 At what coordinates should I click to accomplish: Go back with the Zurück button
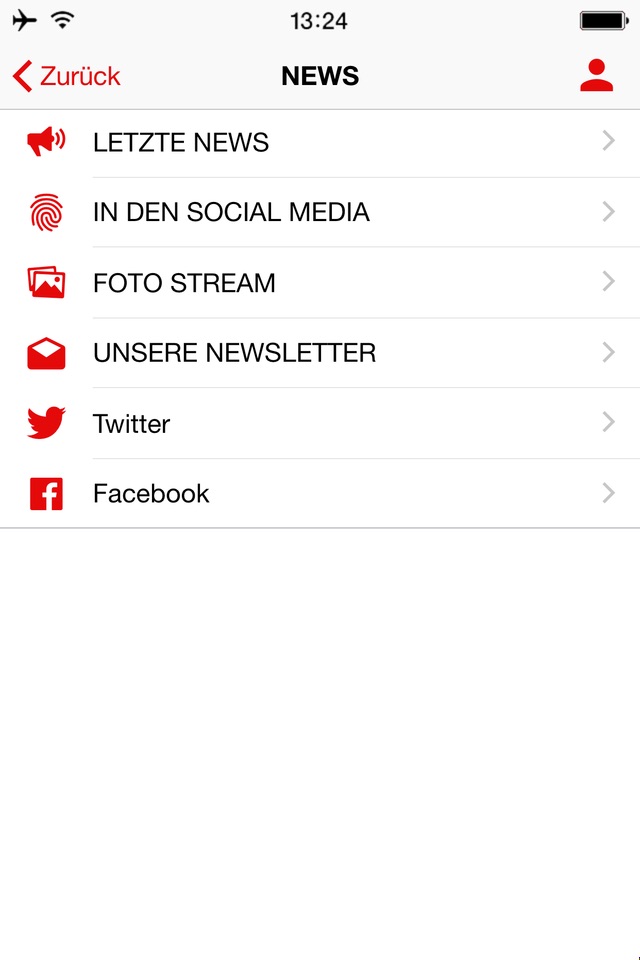click(x=66, y=76)
